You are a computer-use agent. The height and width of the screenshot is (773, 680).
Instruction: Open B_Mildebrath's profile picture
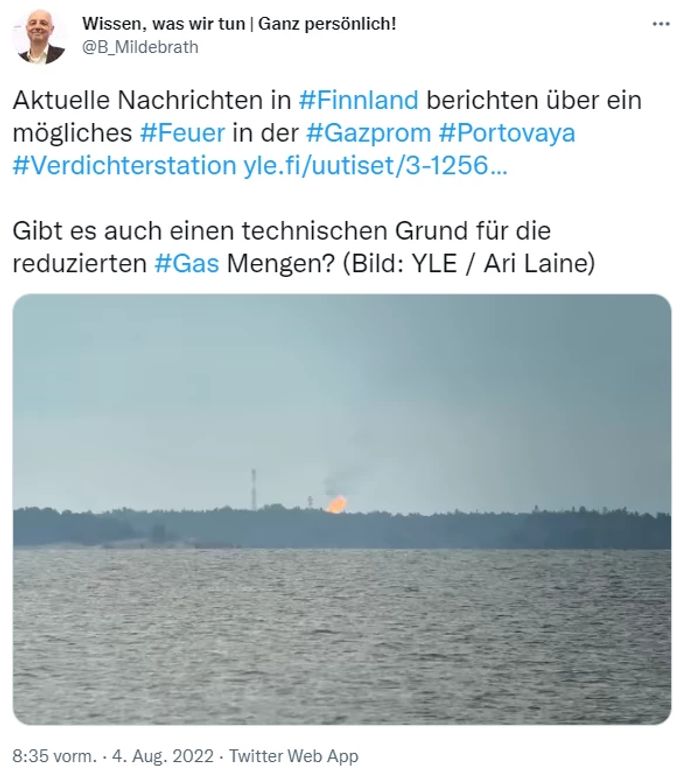(x=40, y=36)
